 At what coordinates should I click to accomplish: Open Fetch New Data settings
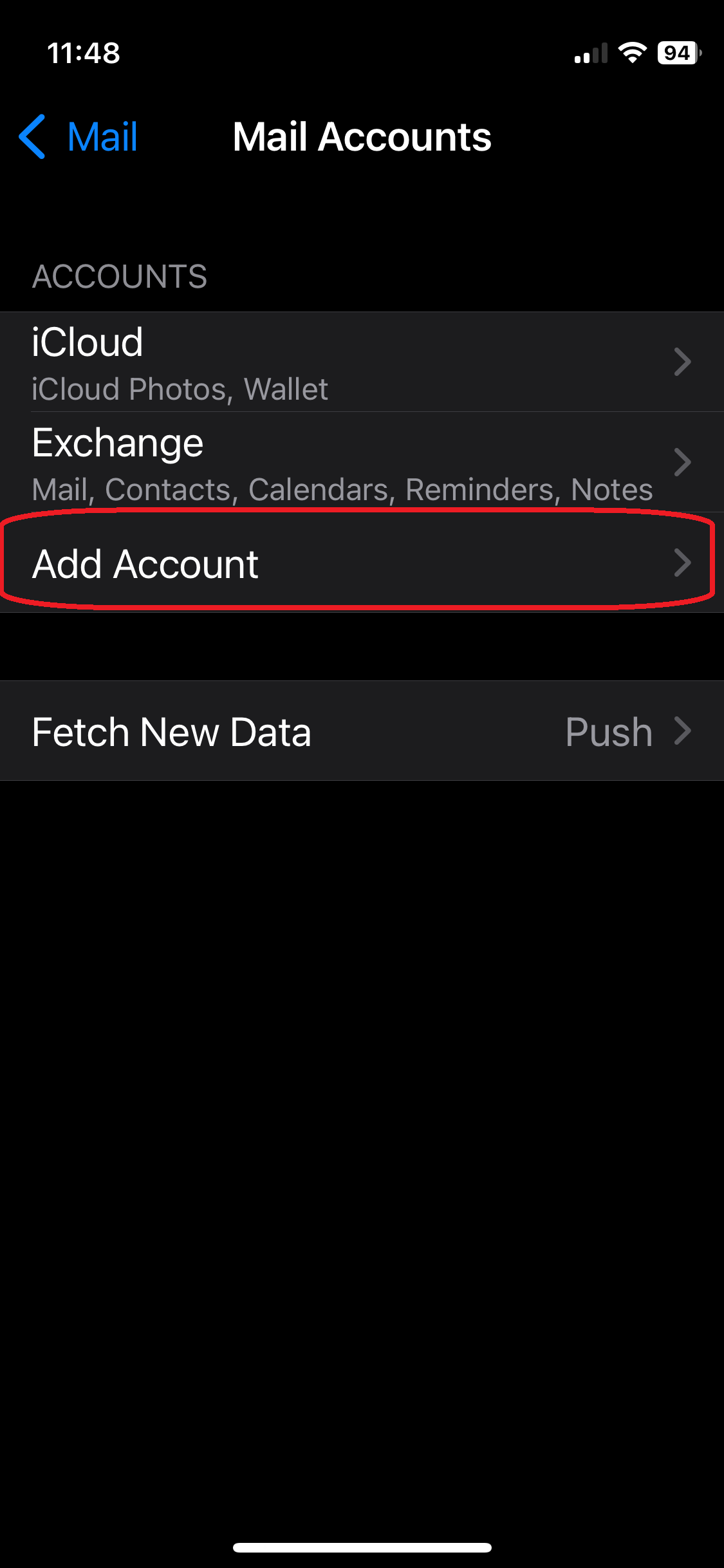tap(360, 731)
